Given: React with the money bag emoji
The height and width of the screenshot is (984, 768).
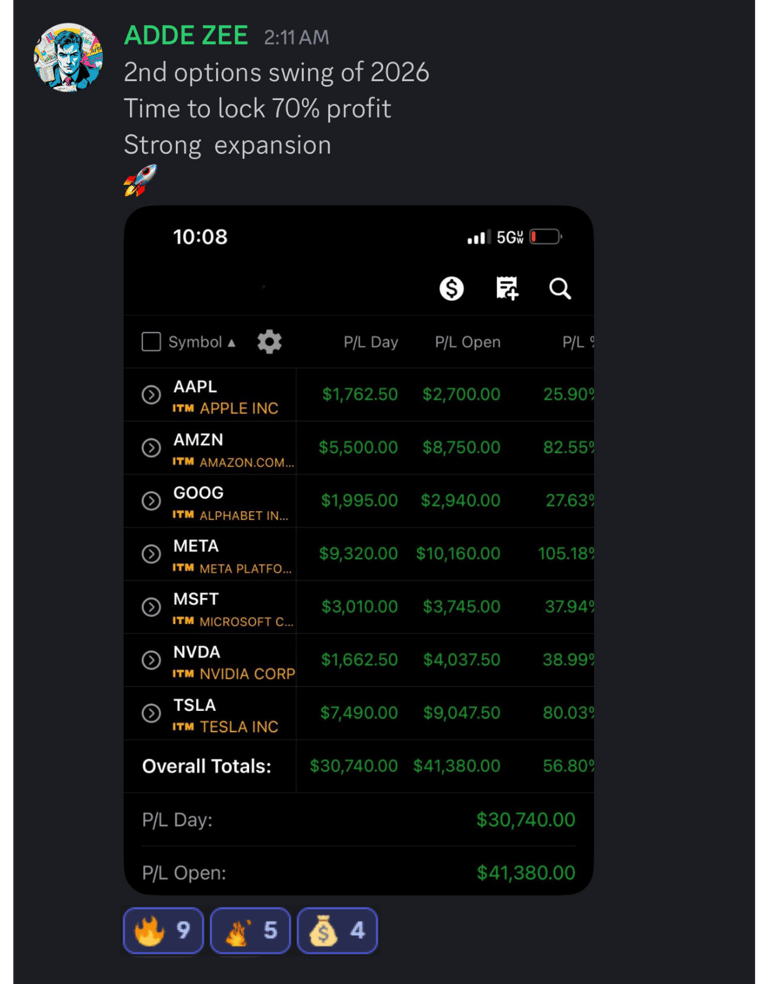Looking at the screenshot, I should click(x=337, y=931).
